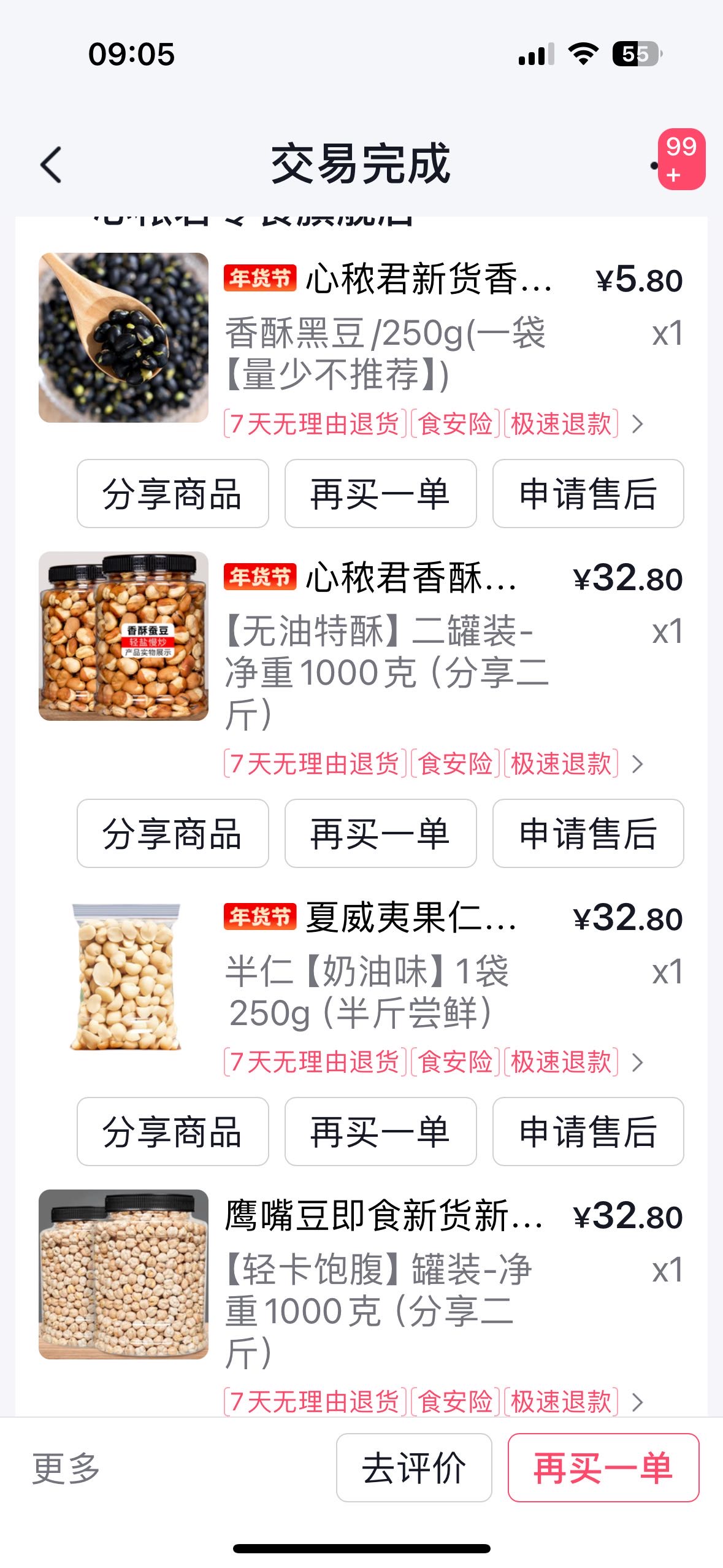Tap 更多 at the bottom bar

[66, 1468]
